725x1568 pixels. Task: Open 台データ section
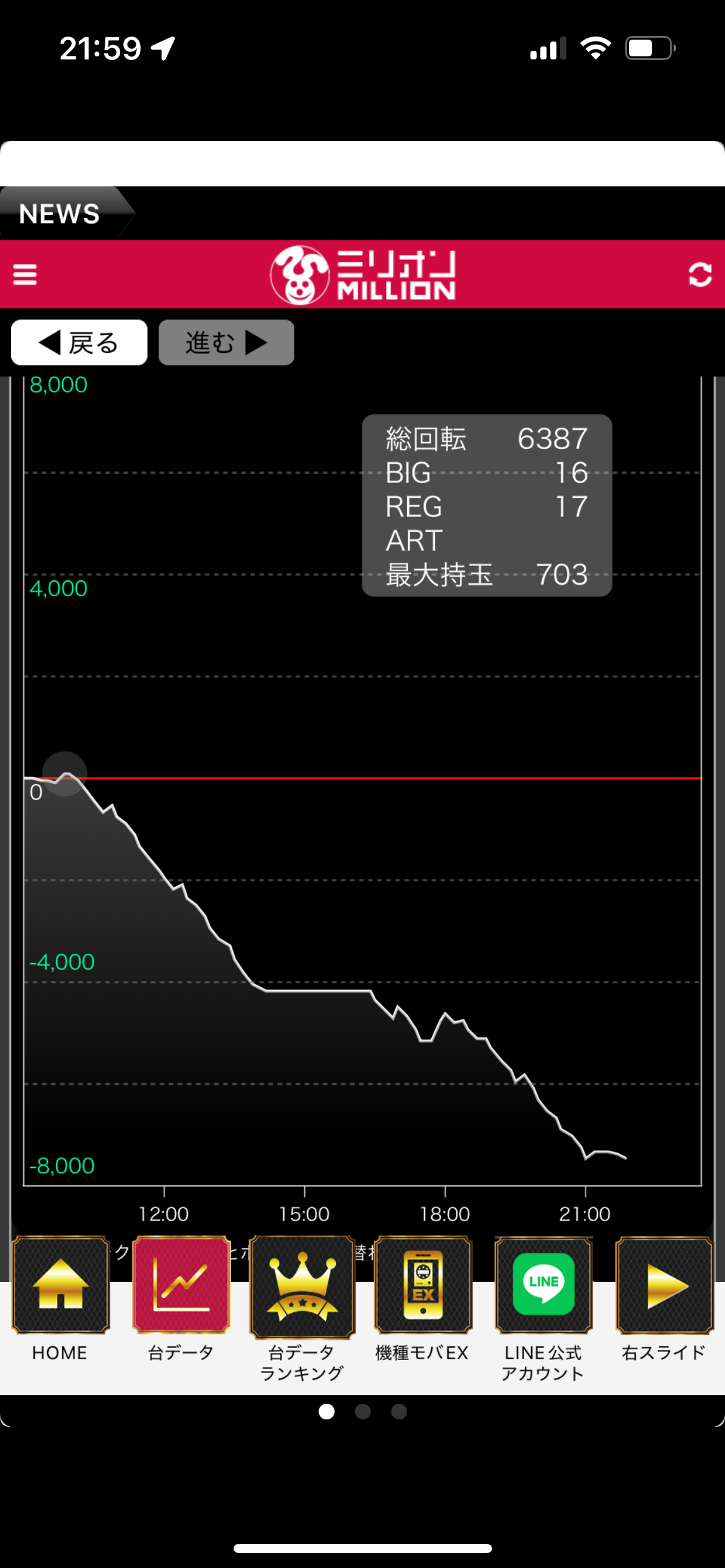tap(181, 1301)
